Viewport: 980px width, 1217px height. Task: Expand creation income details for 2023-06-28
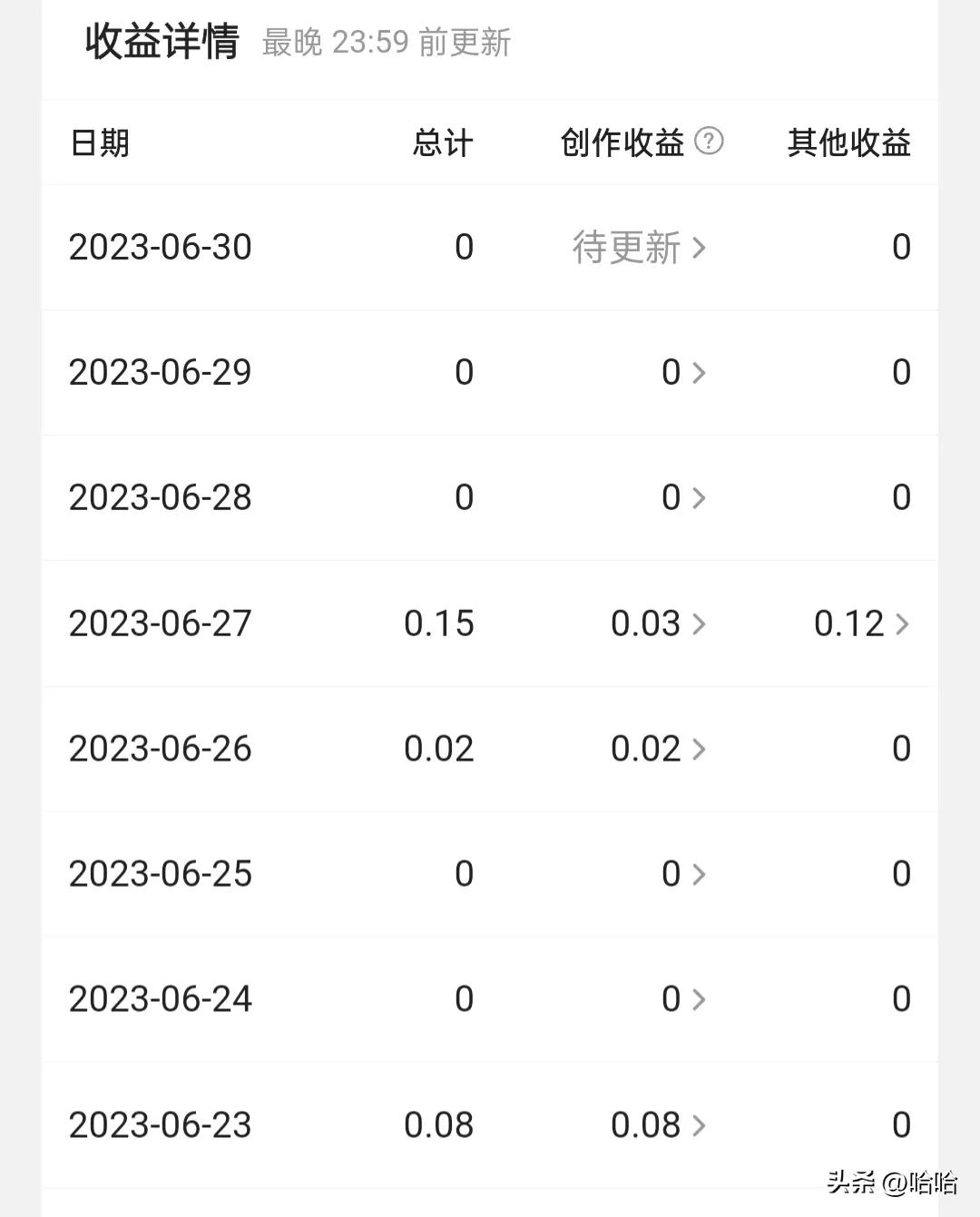tap(699, 498)
